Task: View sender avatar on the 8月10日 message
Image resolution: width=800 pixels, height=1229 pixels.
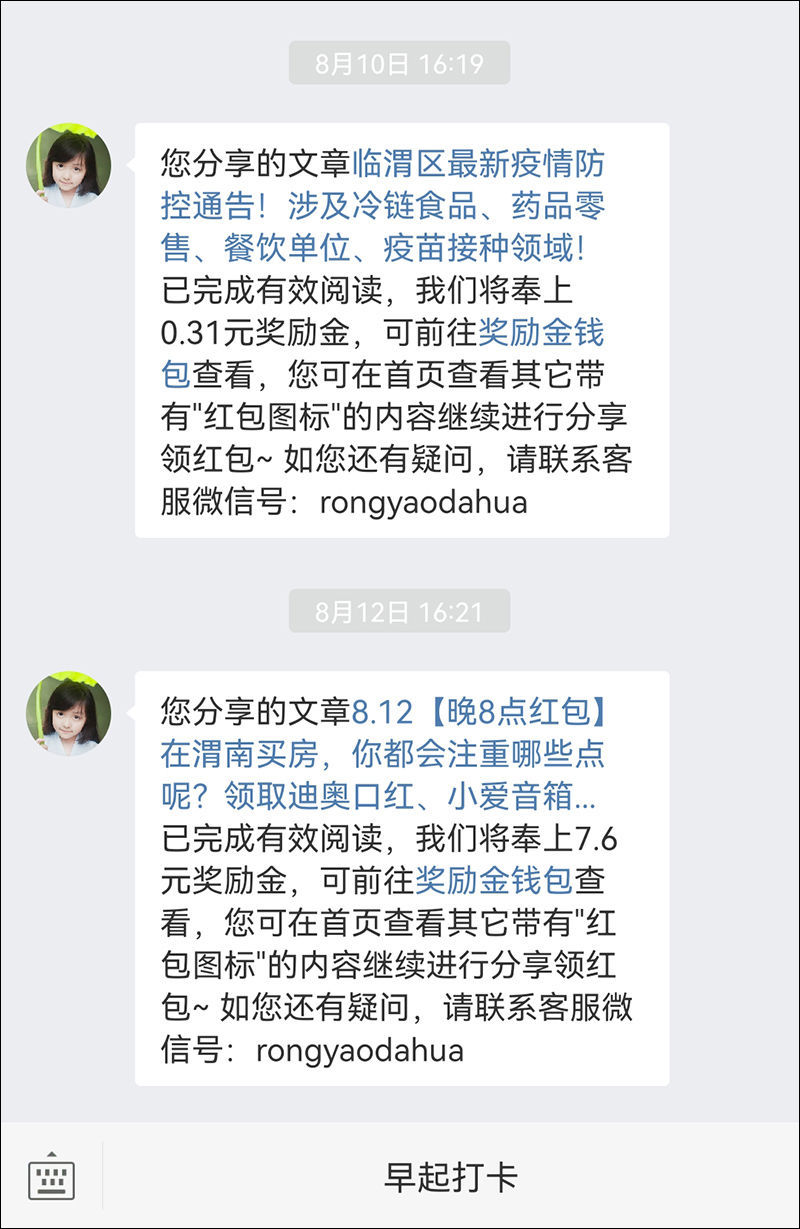Action: click(69, 166)
